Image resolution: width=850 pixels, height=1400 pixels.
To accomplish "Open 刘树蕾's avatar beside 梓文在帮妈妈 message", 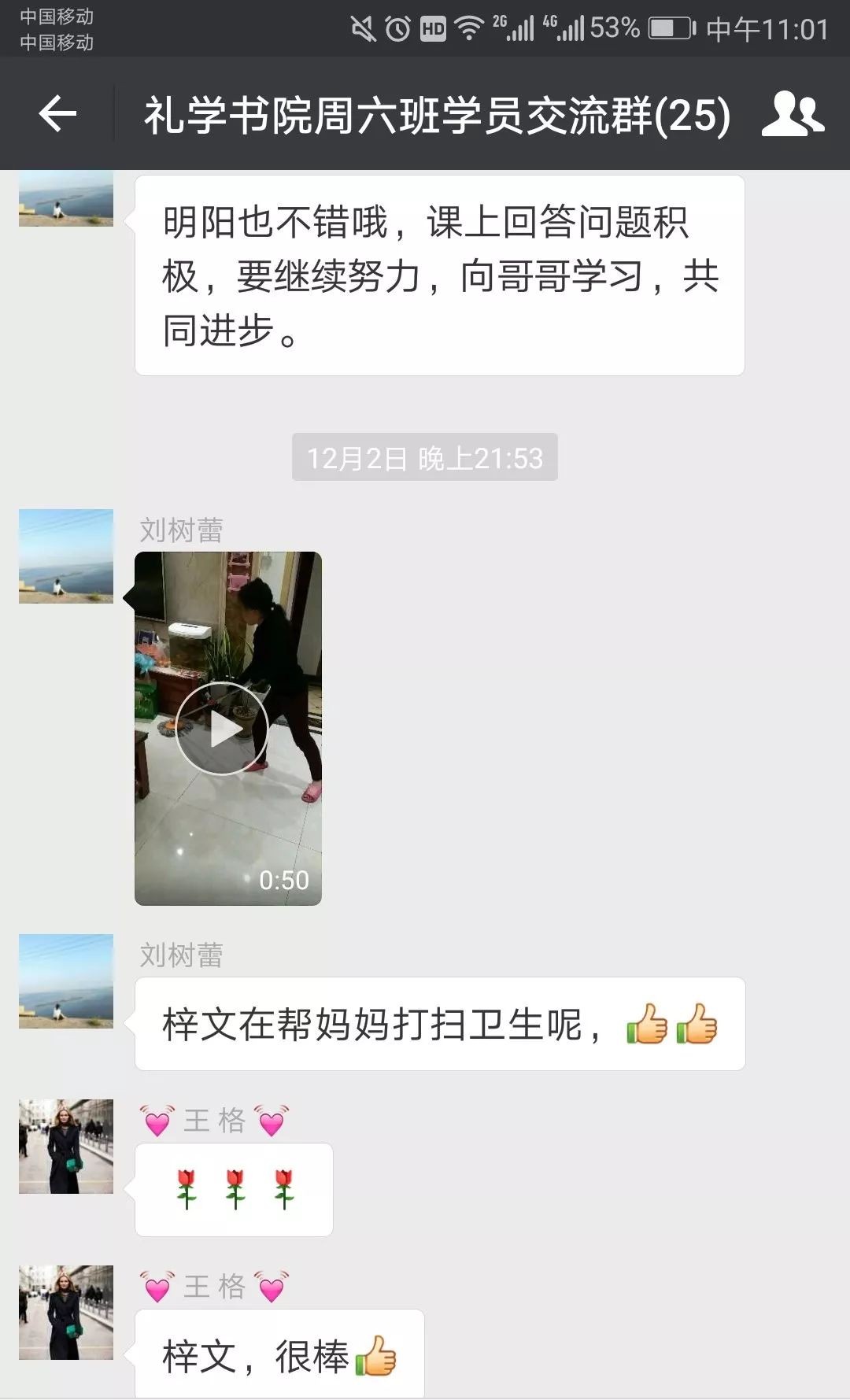I will 66,981.
